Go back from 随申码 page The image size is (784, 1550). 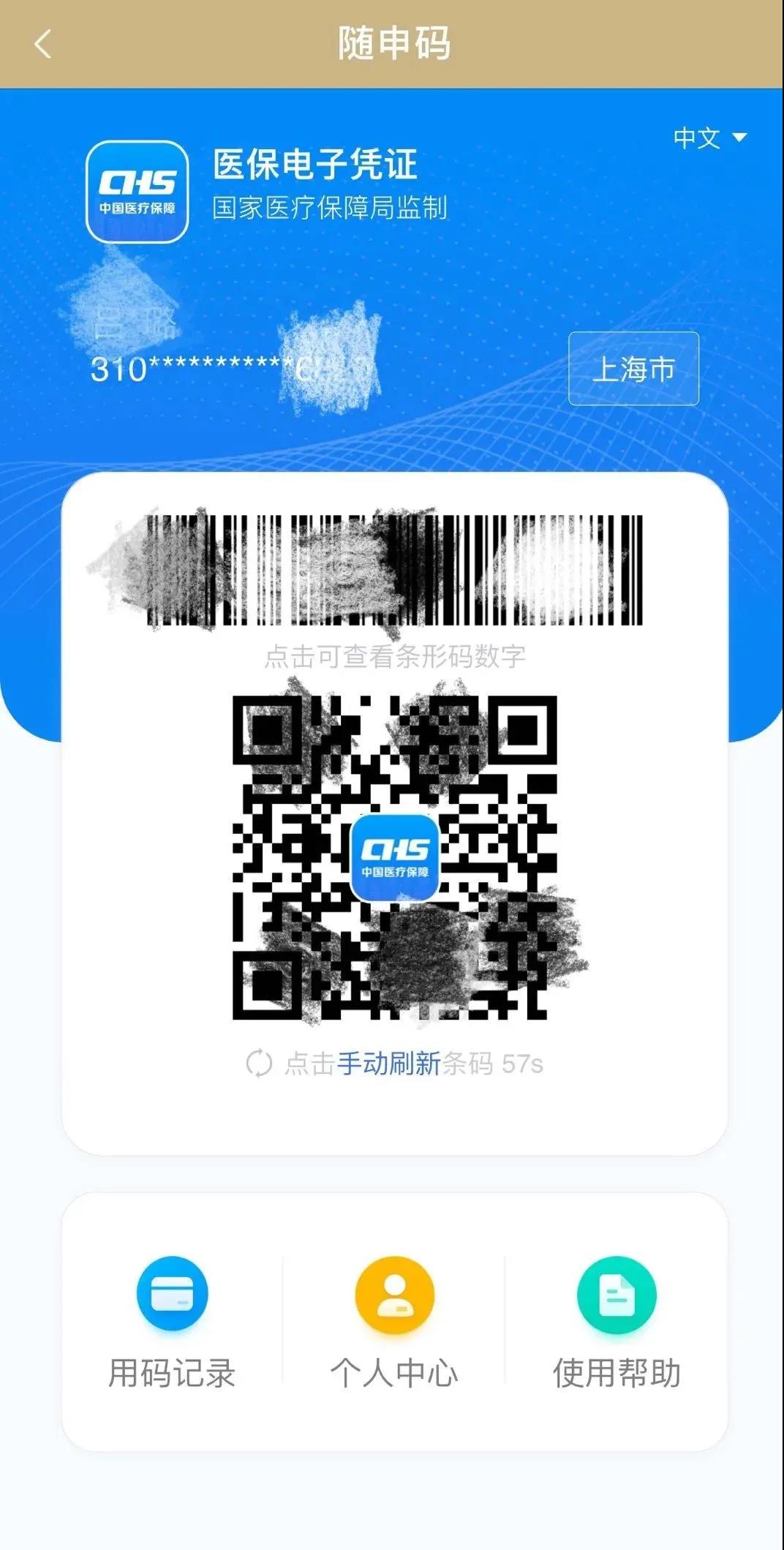pos(42,44)
